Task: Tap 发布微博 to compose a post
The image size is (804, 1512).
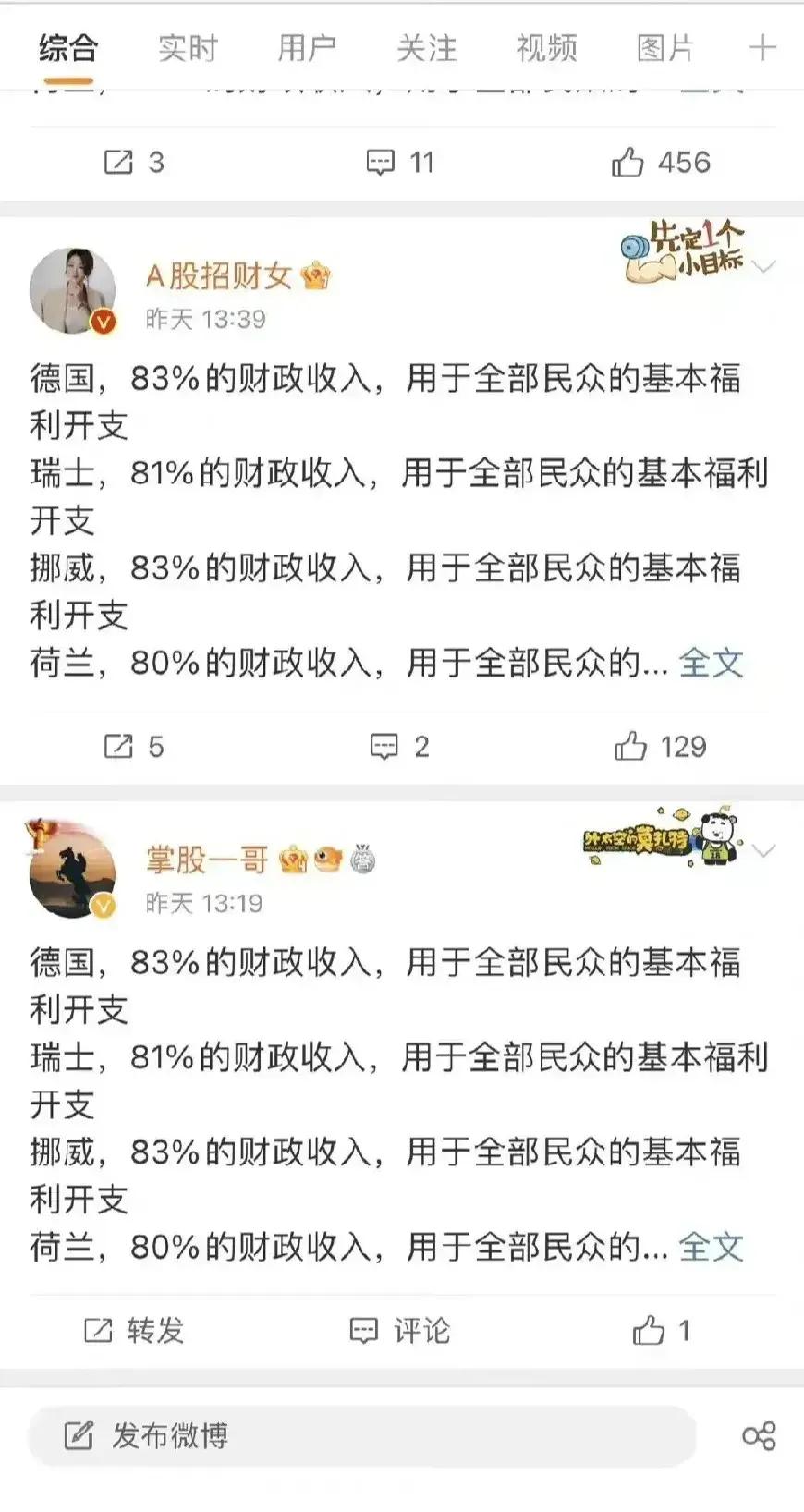Action: click(x=360, y=1435)
